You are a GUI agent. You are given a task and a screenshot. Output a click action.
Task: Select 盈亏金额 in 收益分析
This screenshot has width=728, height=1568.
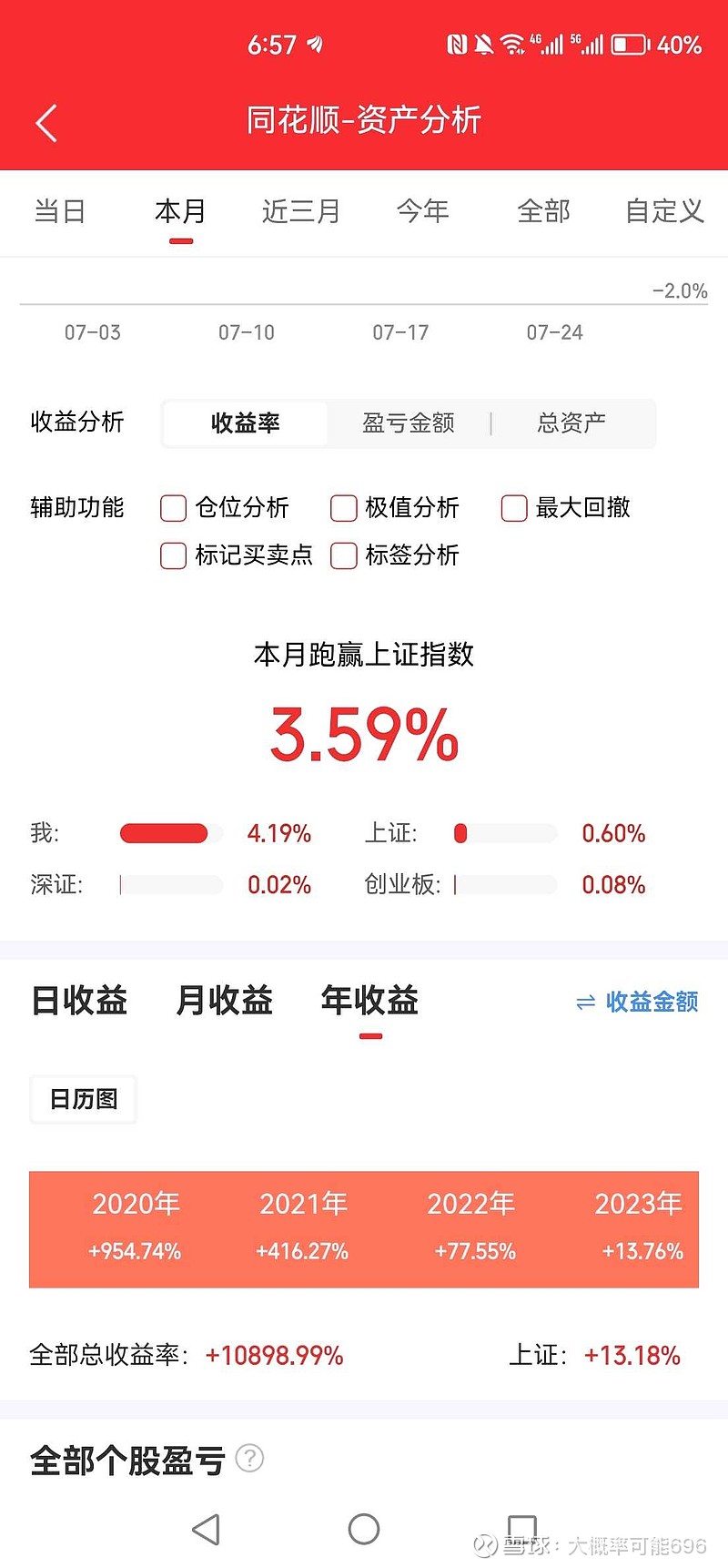pos(409,423)
